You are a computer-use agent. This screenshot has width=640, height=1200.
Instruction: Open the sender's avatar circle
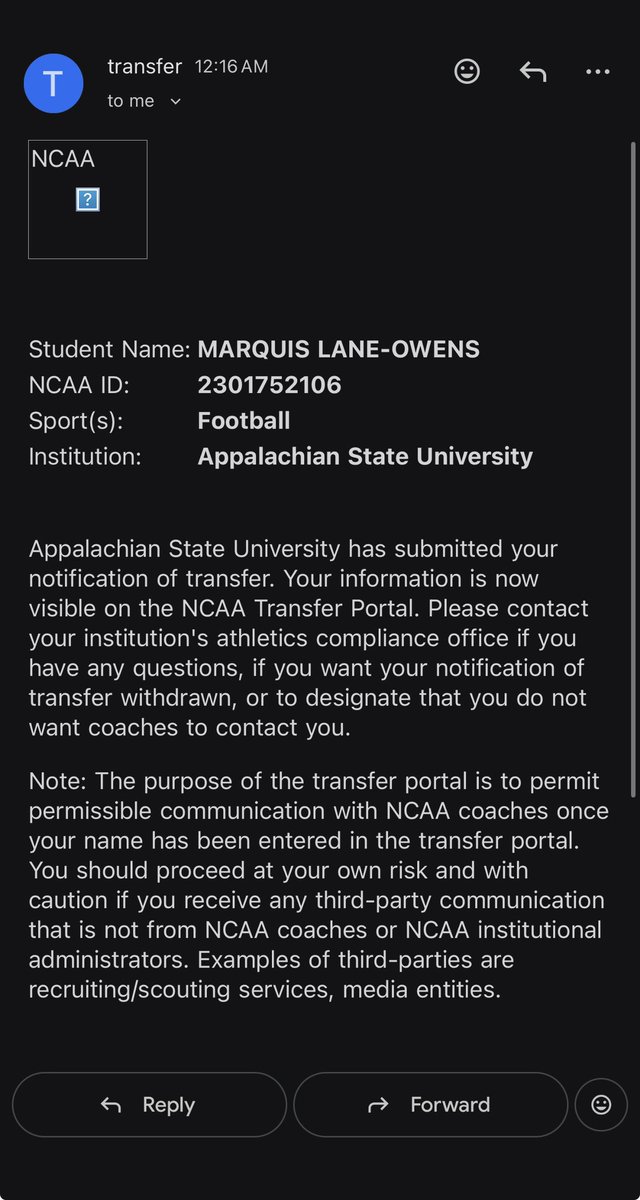53,84
